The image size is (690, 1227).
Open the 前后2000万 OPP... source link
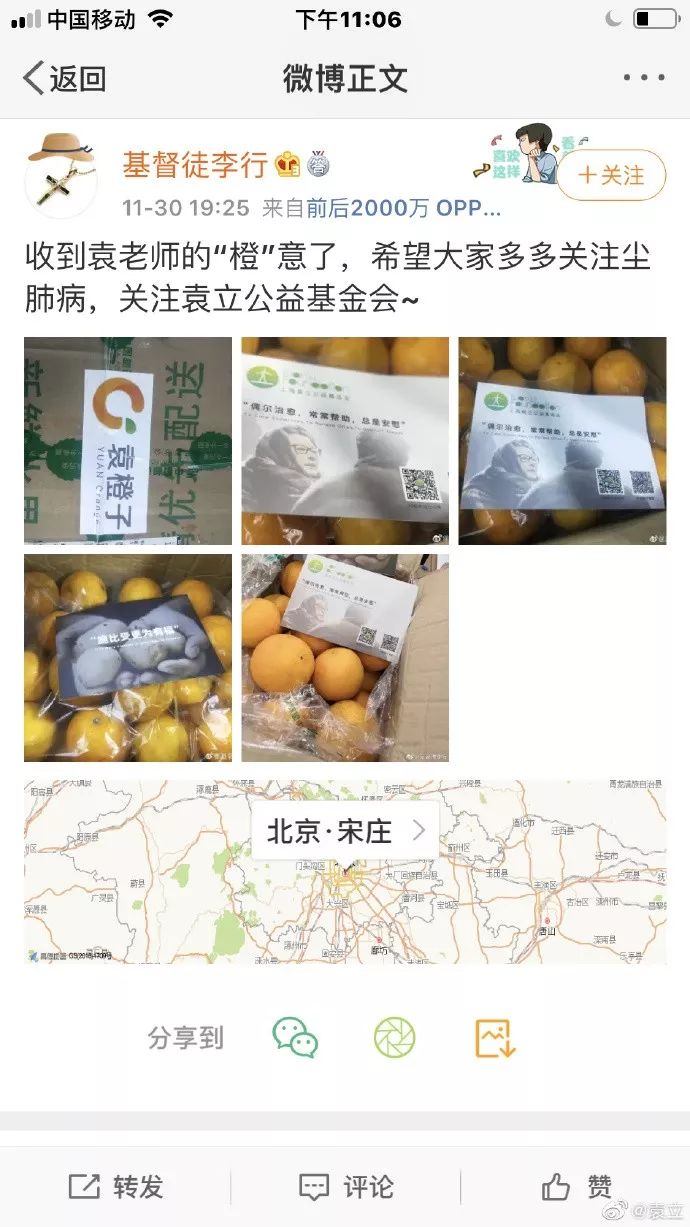(x=403, y=208)
